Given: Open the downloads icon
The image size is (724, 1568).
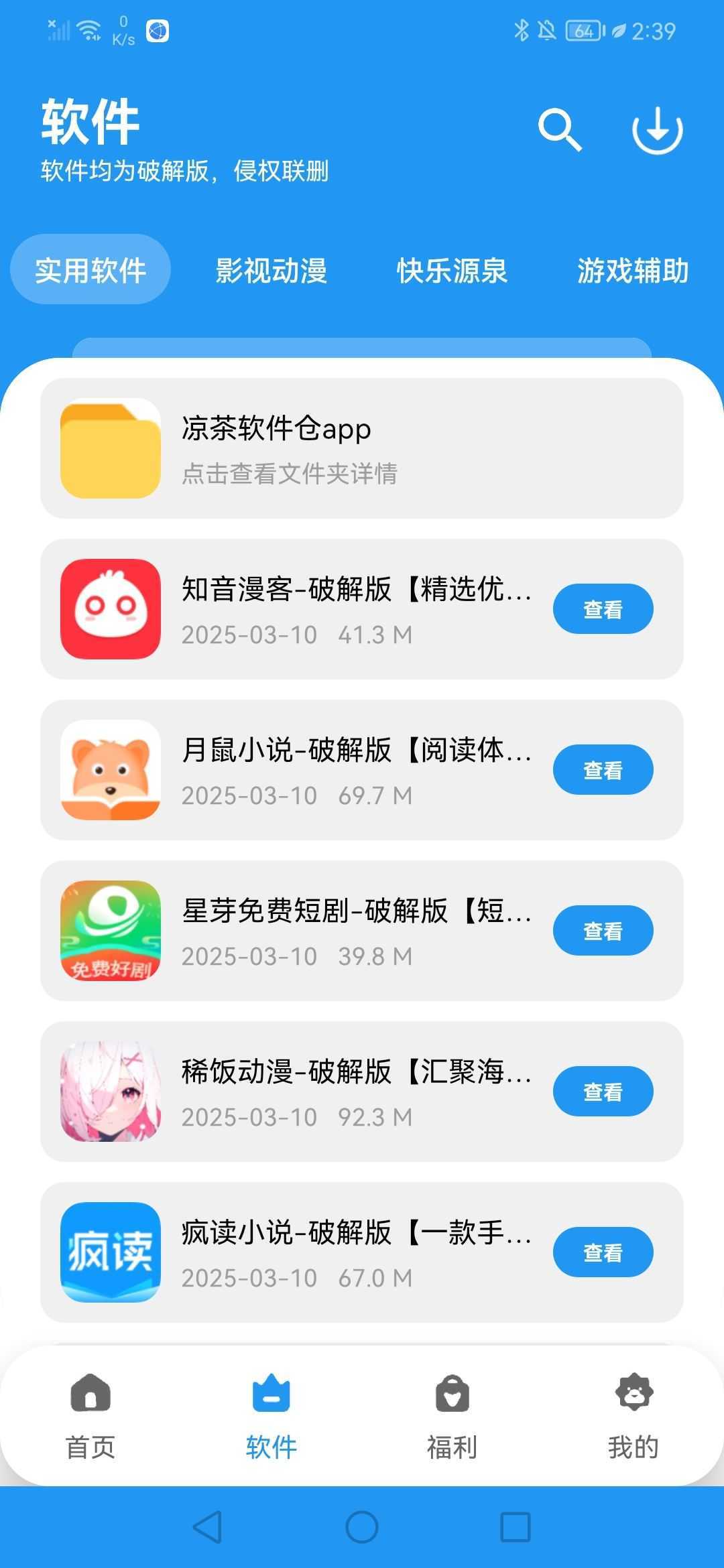Looking at the screenshot, I should click(x=657, y=129).
